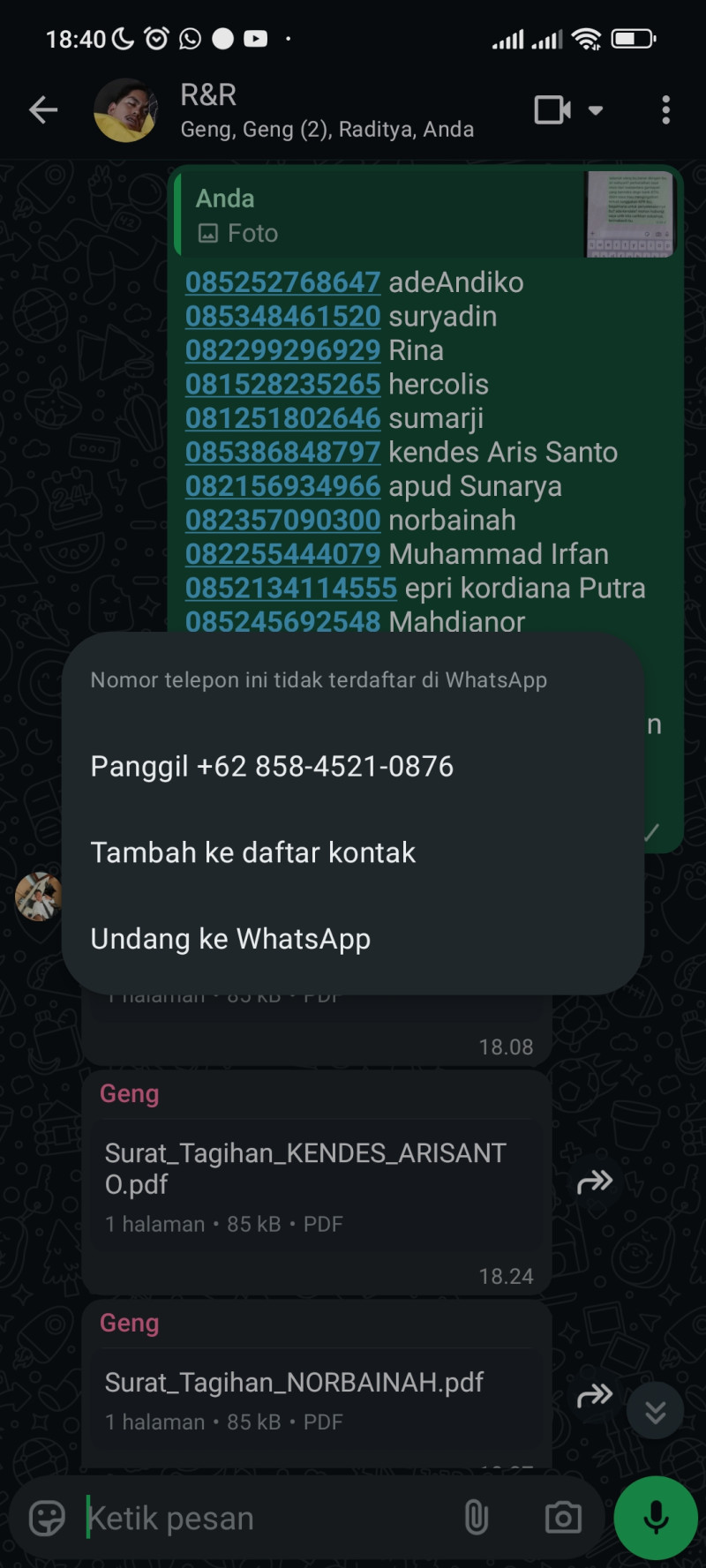Screen dimensions: 706x1568
Task: Tap number link 082299296929 for Rina
Action: tap(282, 350)
